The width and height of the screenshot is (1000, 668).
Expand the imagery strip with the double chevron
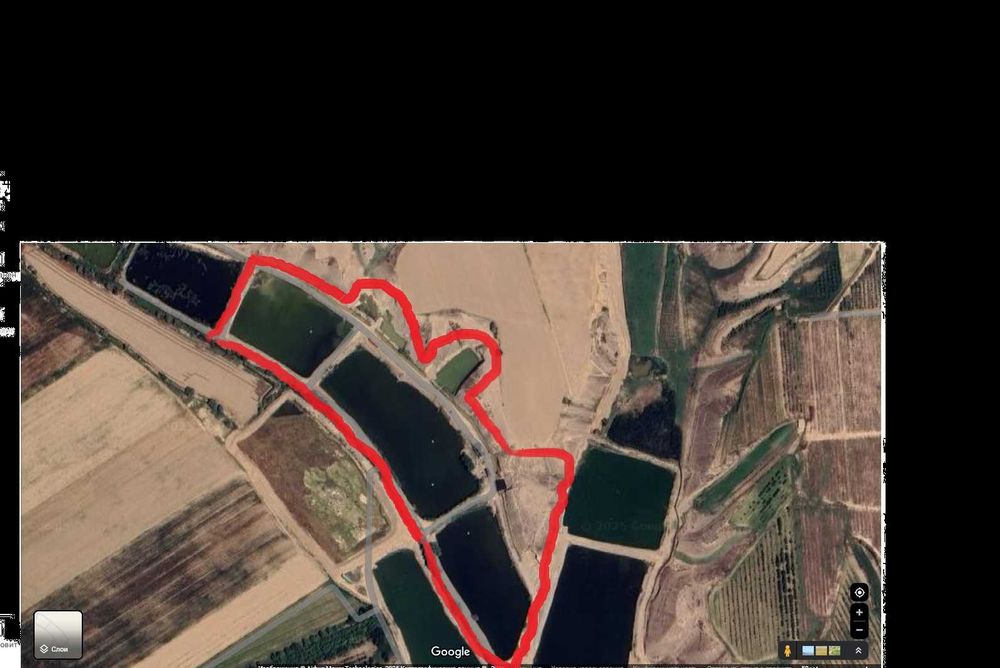tap(858, 651)
